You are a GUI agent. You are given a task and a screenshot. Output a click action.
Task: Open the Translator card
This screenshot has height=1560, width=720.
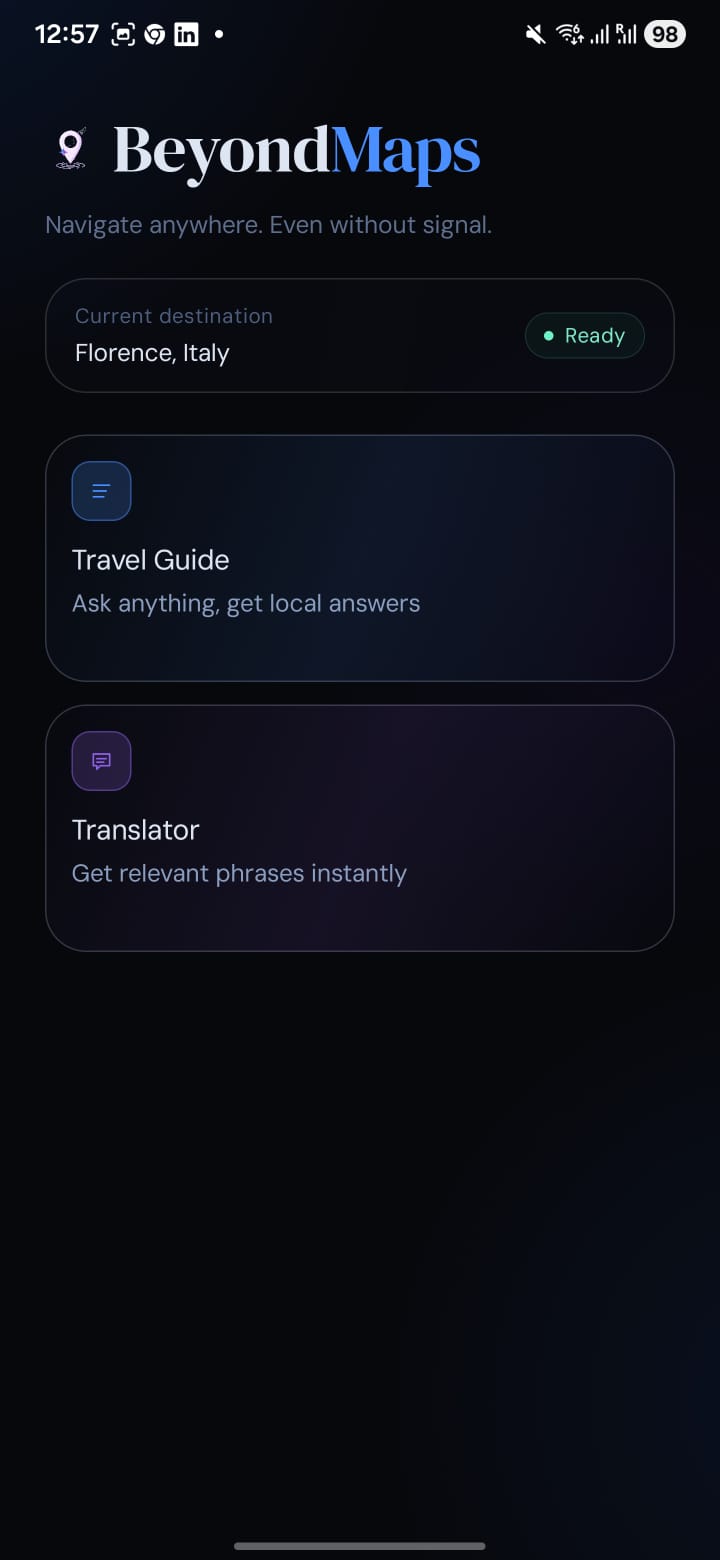[360, 828]
